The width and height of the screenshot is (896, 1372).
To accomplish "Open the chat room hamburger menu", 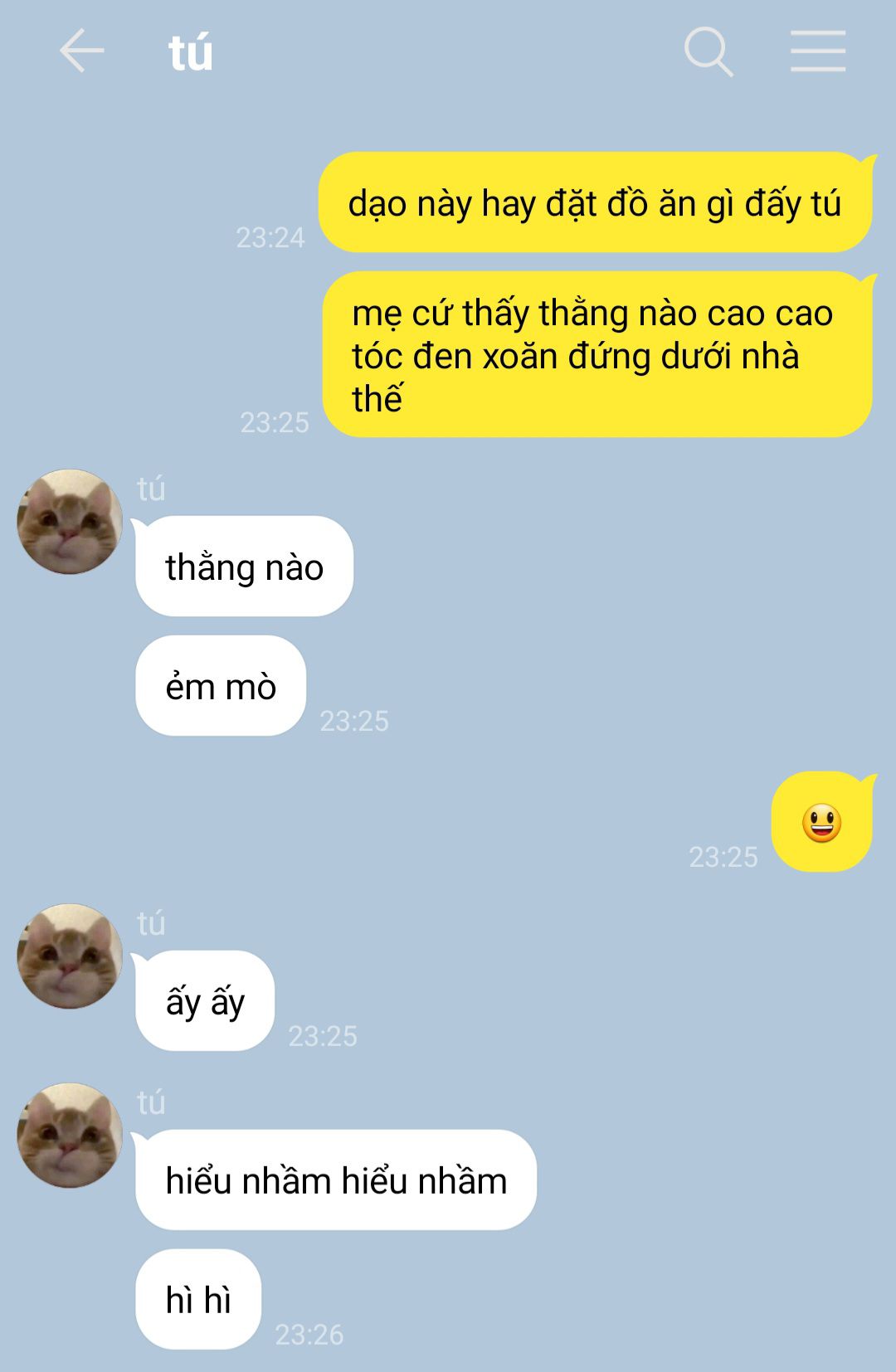I will pyautogui.click(x=817, y=51).
